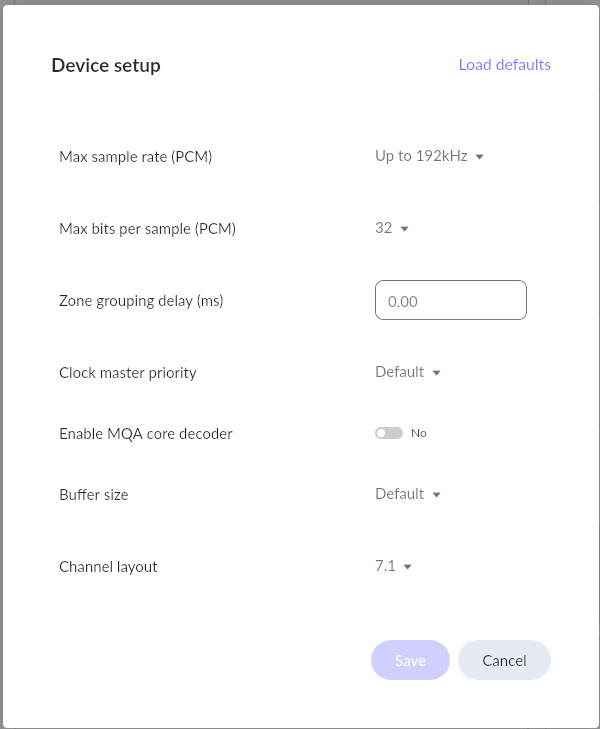The width and height of the screenshot is (600, 729).
Task: Enable the MQA core decoder toggle
Action: tap(389, 433)
